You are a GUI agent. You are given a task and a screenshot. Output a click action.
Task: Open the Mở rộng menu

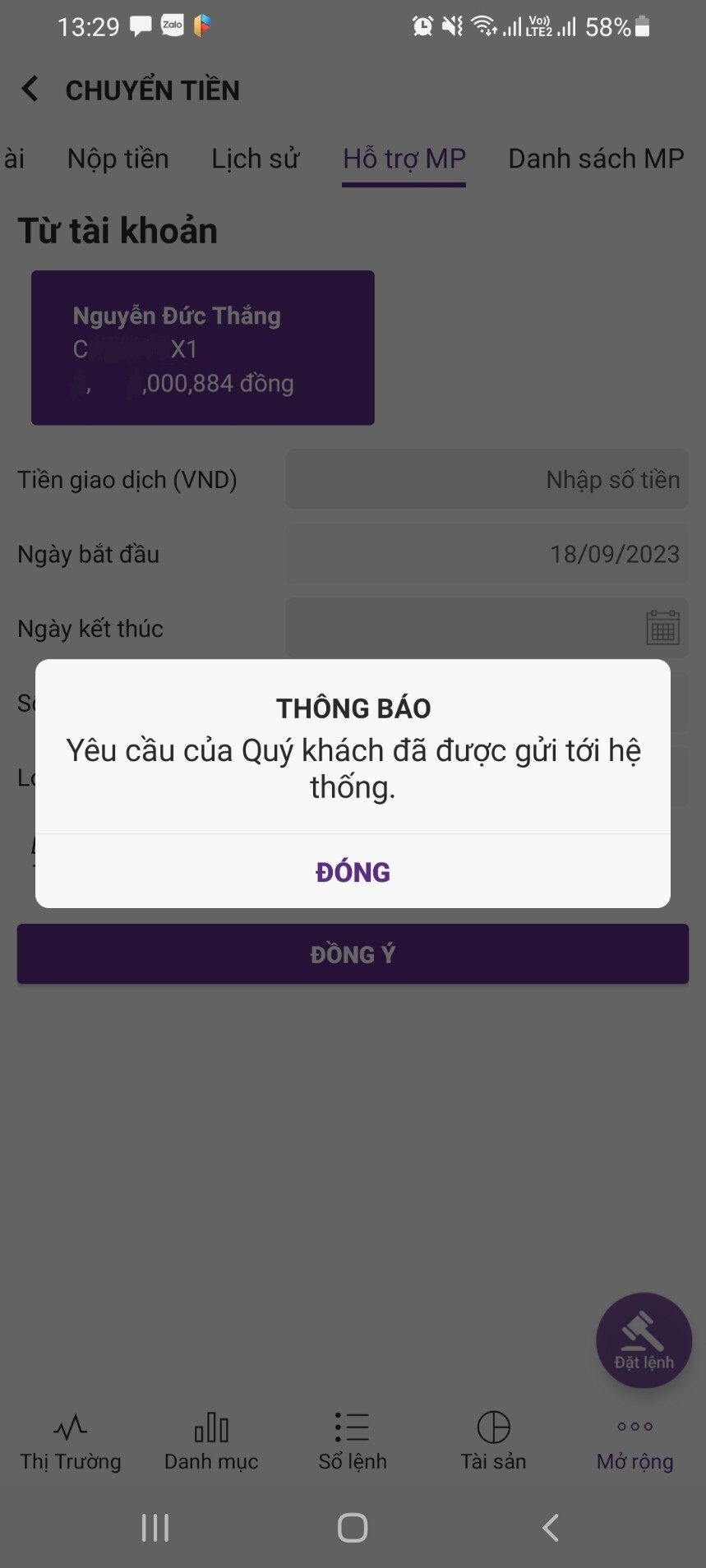(x=634, y=1442)
